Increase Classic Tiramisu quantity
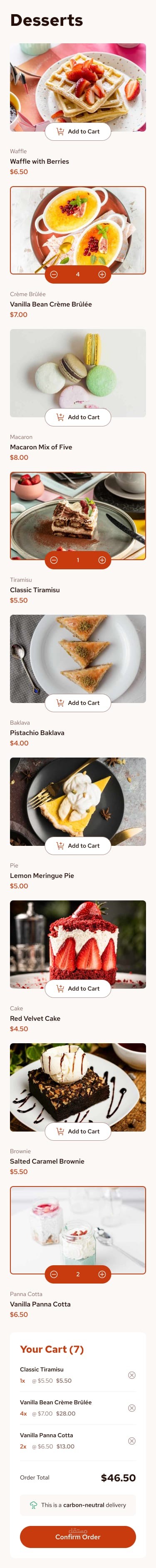 click(102, 560)
